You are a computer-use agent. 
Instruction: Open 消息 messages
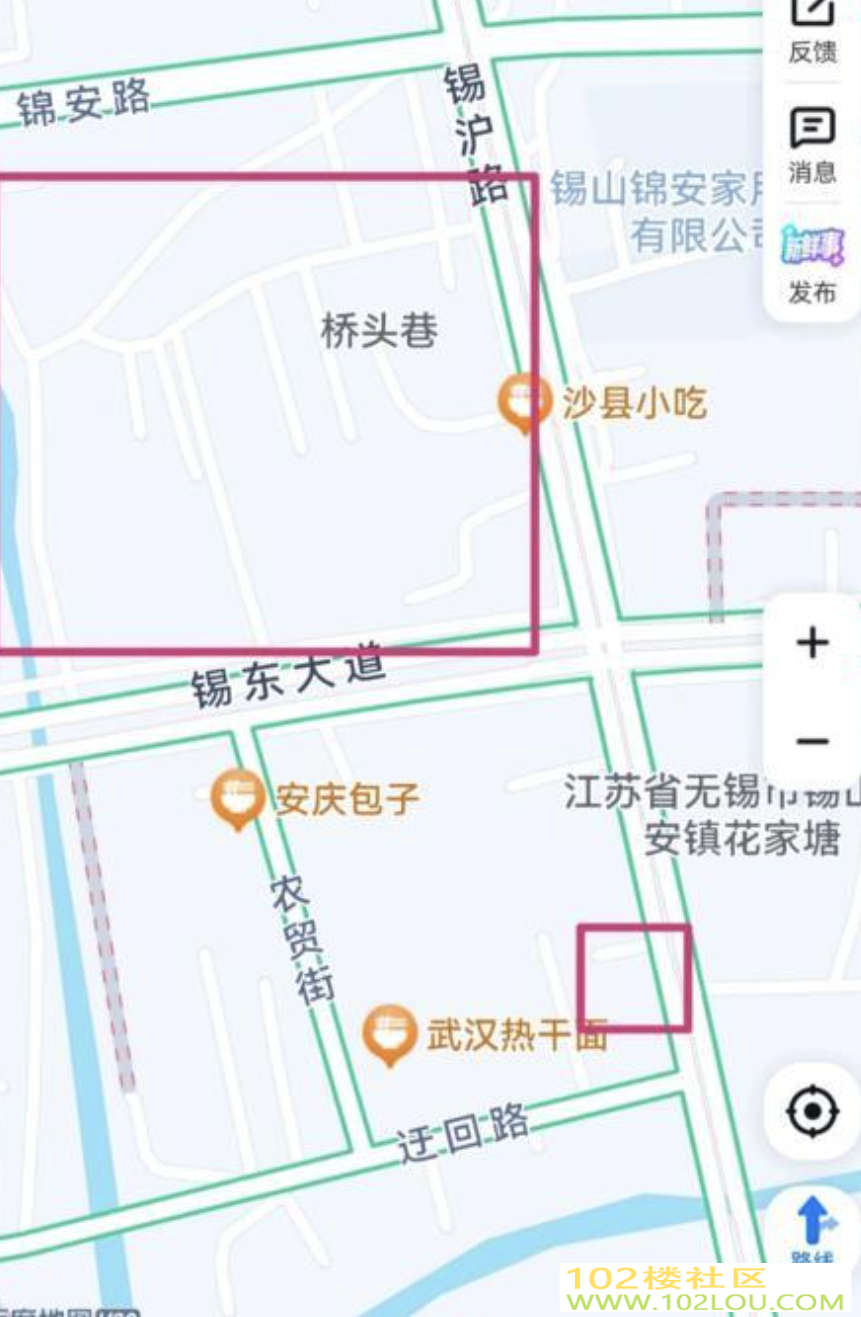[812, 145]
